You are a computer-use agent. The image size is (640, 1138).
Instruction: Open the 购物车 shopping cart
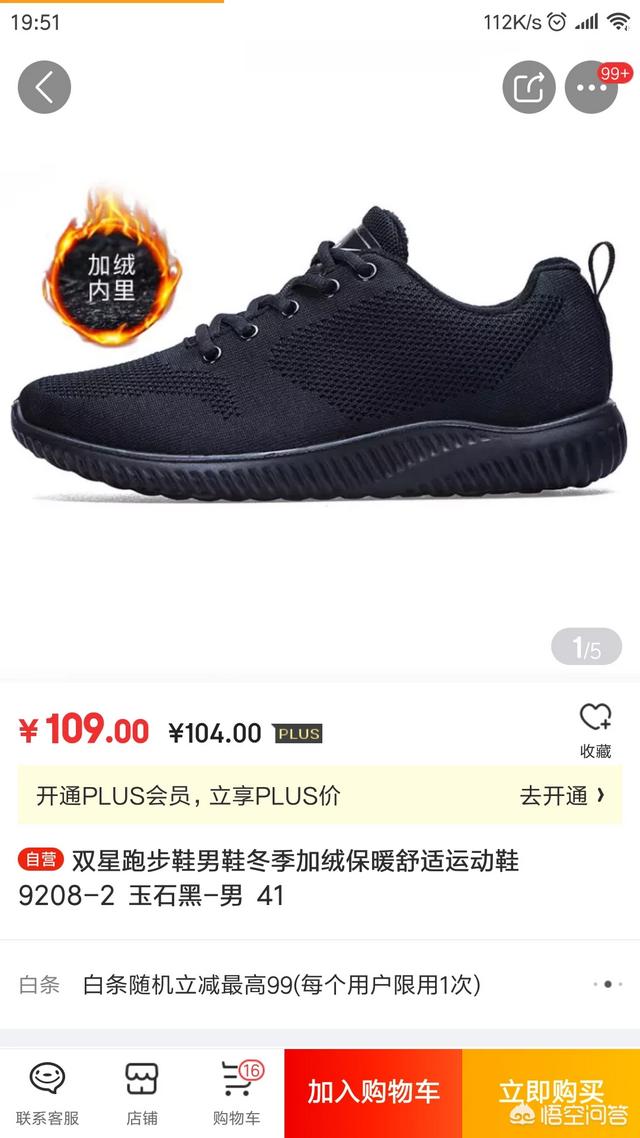pos(237,1093)
